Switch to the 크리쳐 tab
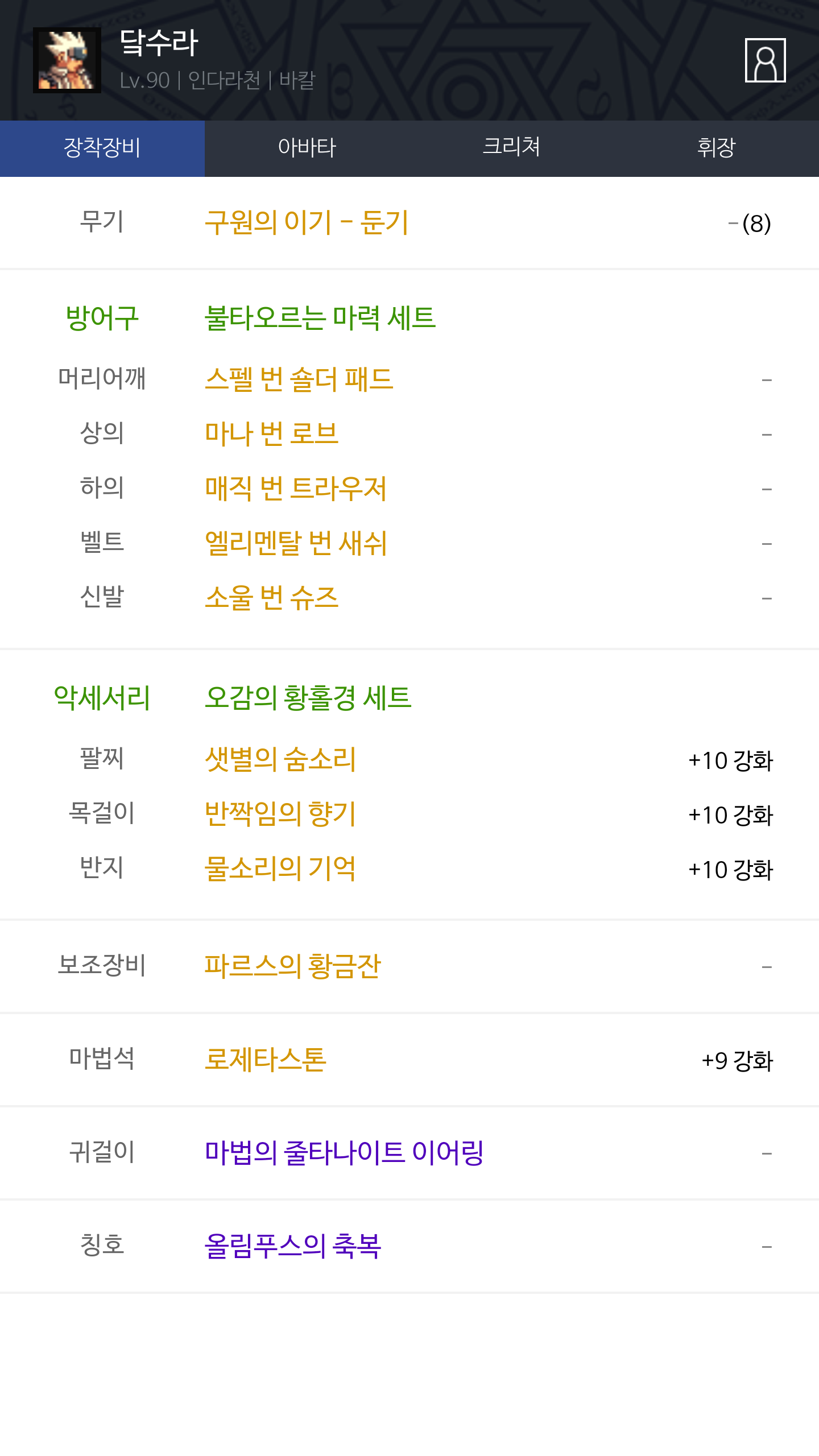This screenshot has width=819, height=1456. tap(512, 148)
